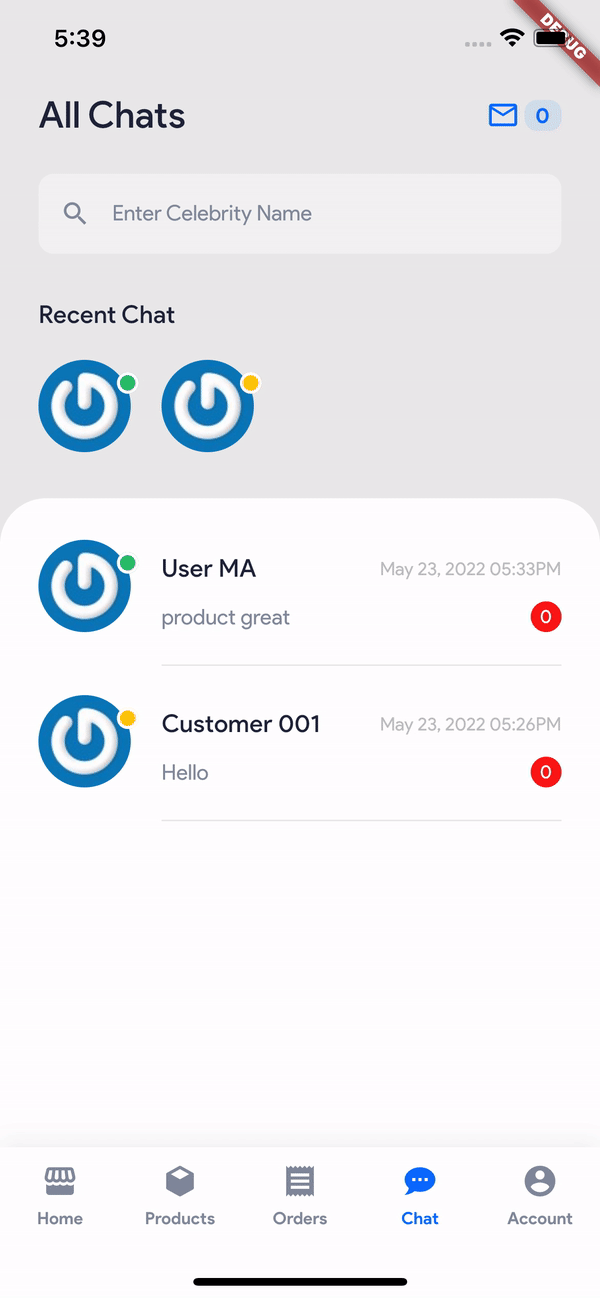This screenshot has width=600, height=1298.
Task: Tap the Enter Celebrity Name search field
Action: [x=300, y=214]
